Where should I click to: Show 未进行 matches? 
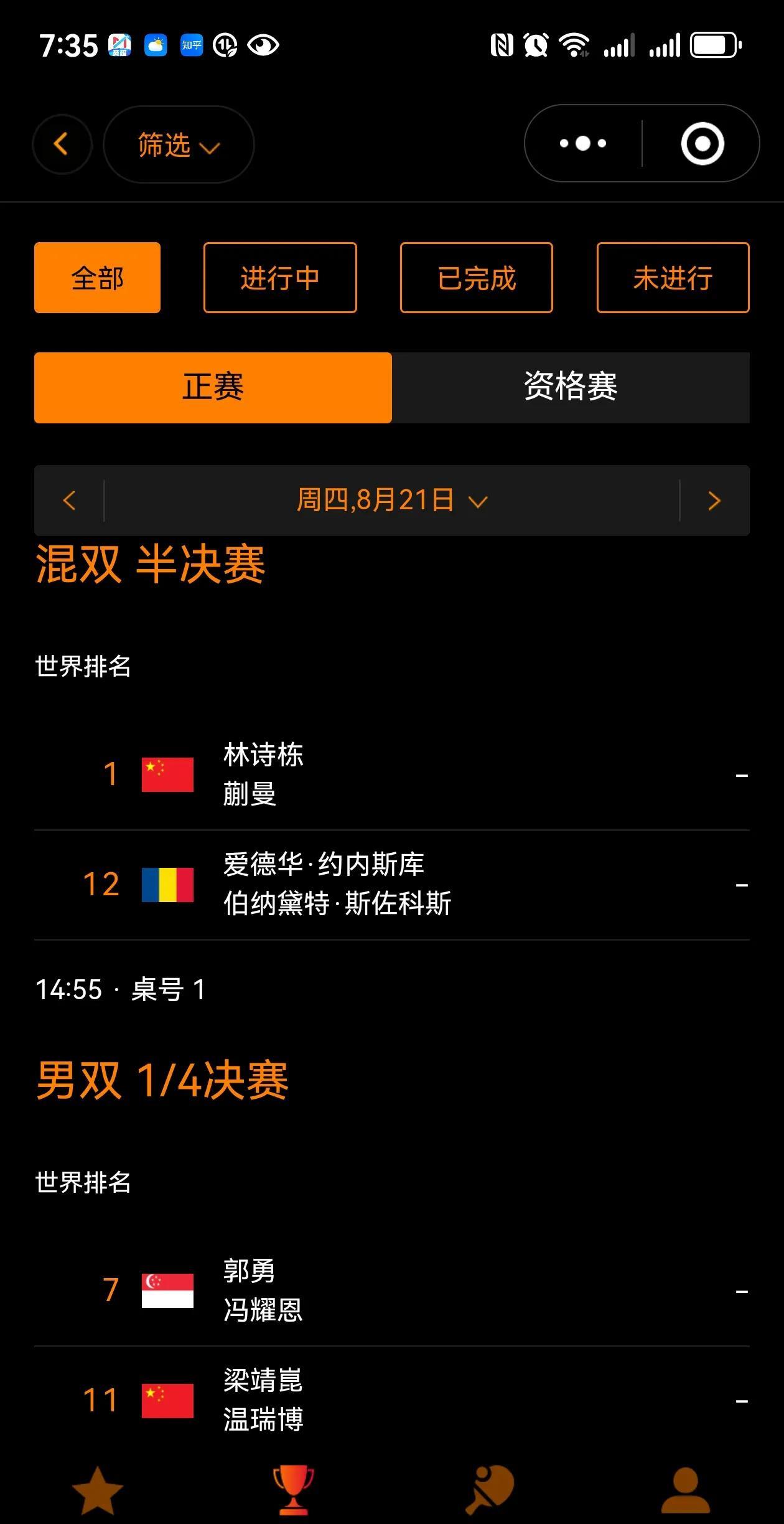click(673, 278)
